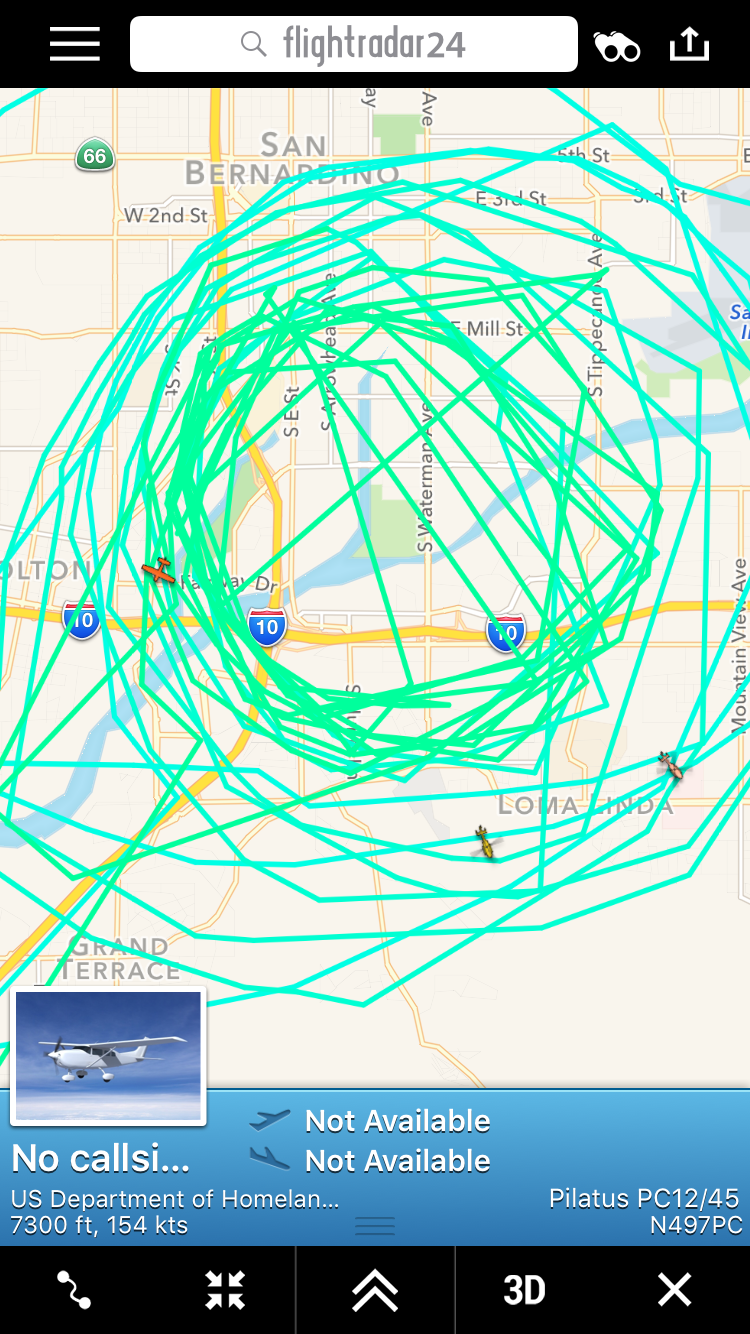
Task: Switch to 3D view
Action: click(524, 1290)
